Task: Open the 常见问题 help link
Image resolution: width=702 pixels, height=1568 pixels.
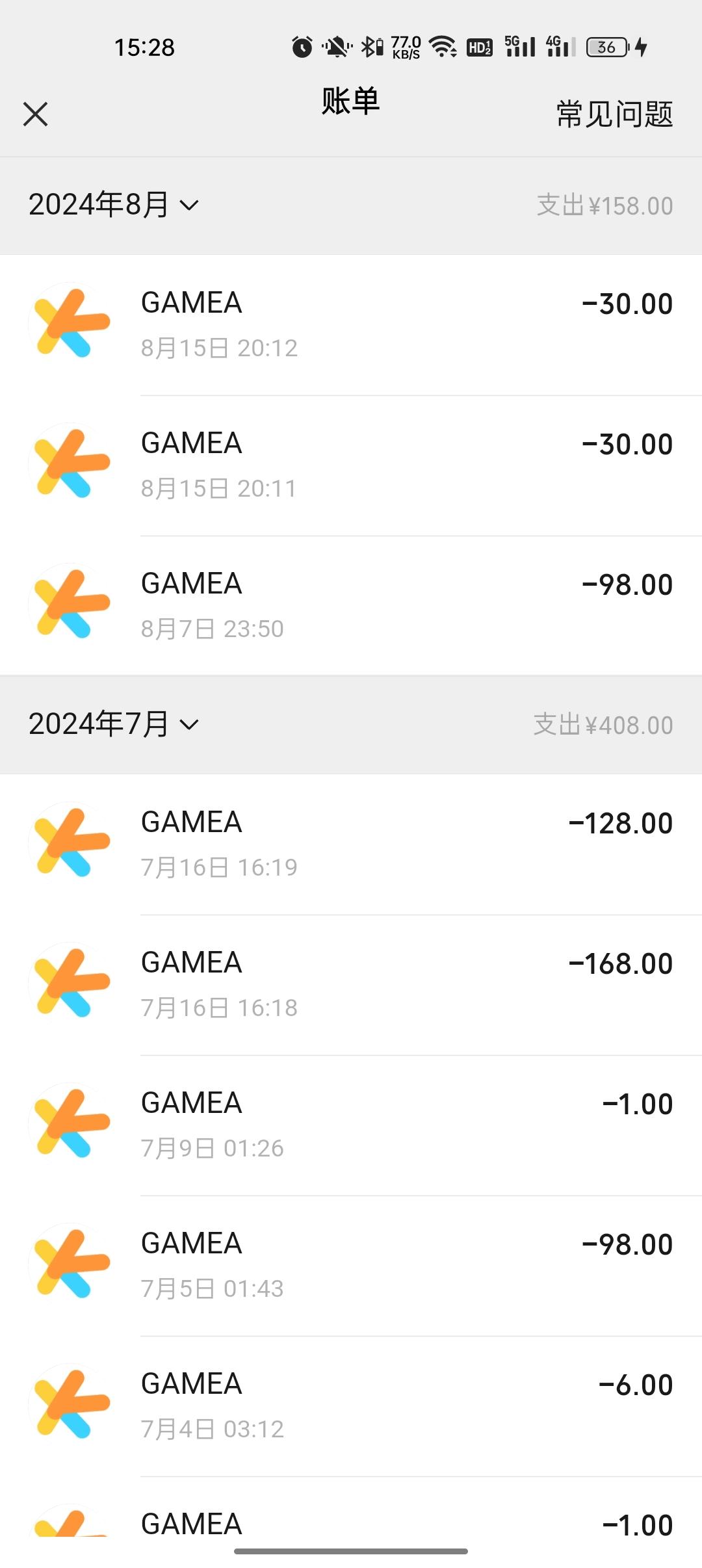Action: (614, 114)
